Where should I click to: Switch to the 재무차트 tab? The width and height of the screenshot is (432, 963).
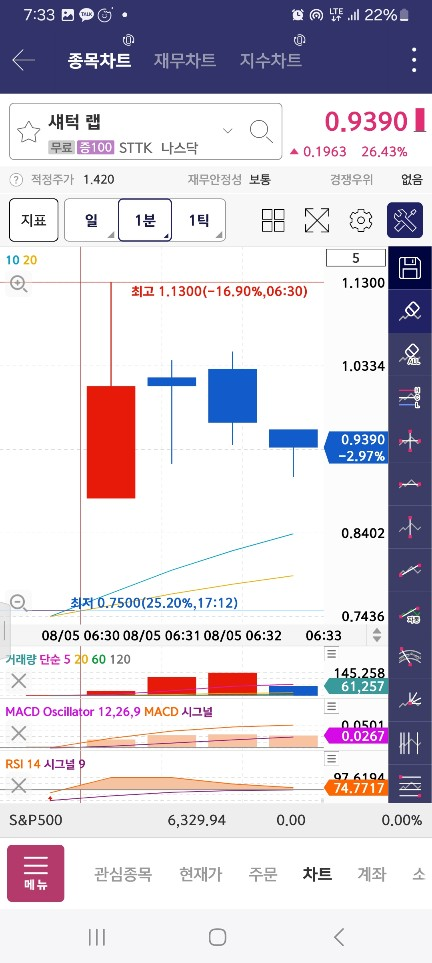pos(184,60)
